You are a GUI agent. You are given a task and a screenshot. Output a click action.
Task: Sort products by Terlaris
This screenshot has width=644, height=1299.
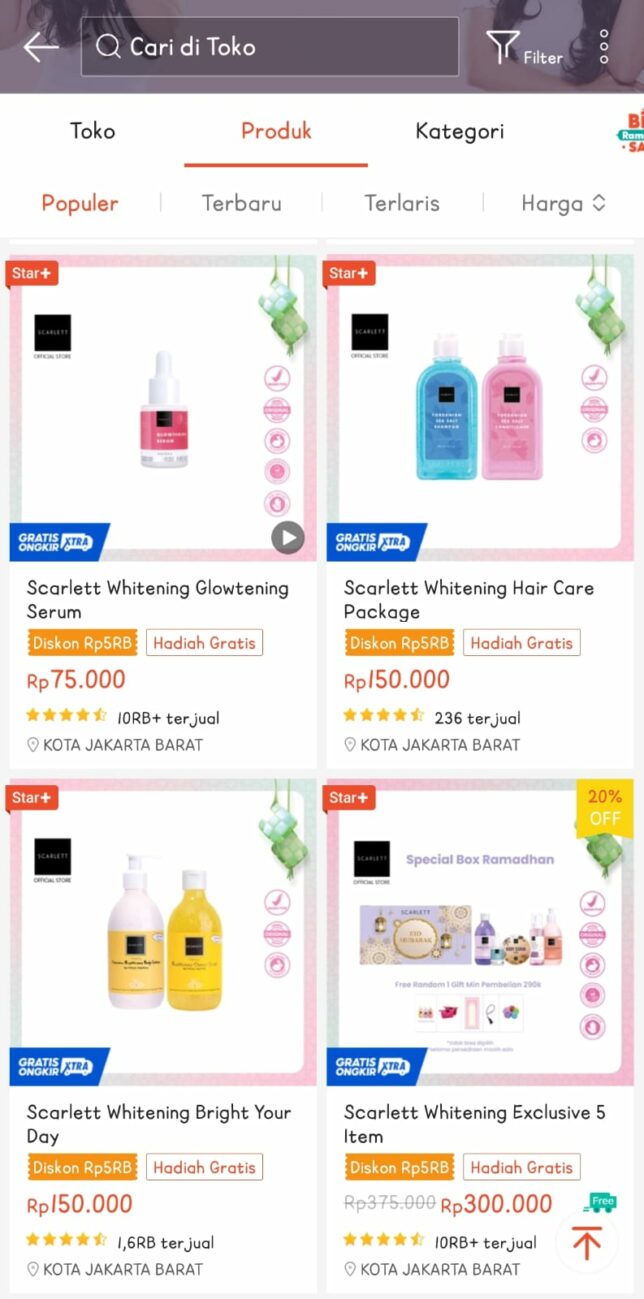pos(402,203)
